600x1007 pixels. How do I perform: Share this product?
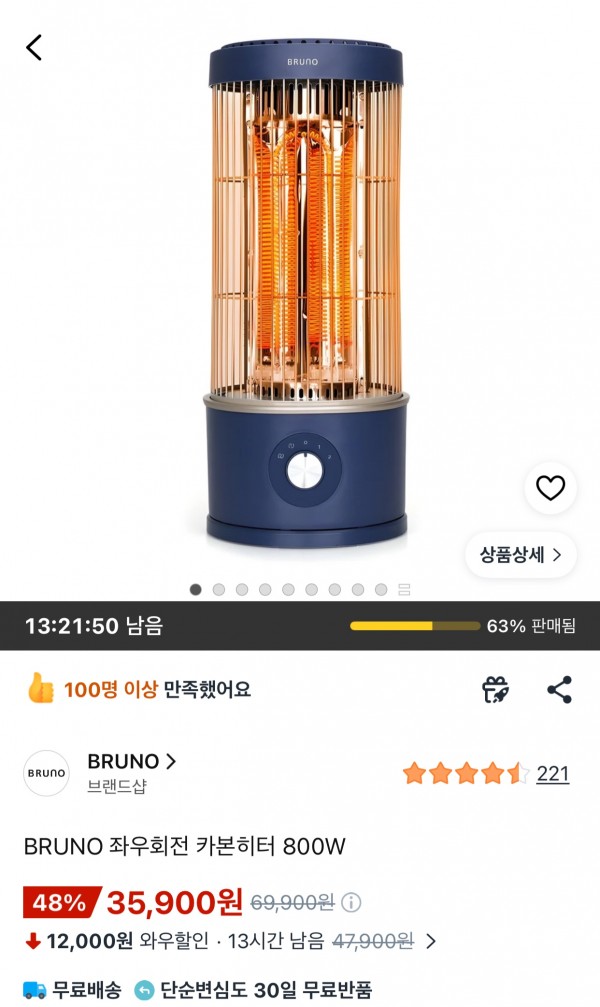tap(560, 690)
